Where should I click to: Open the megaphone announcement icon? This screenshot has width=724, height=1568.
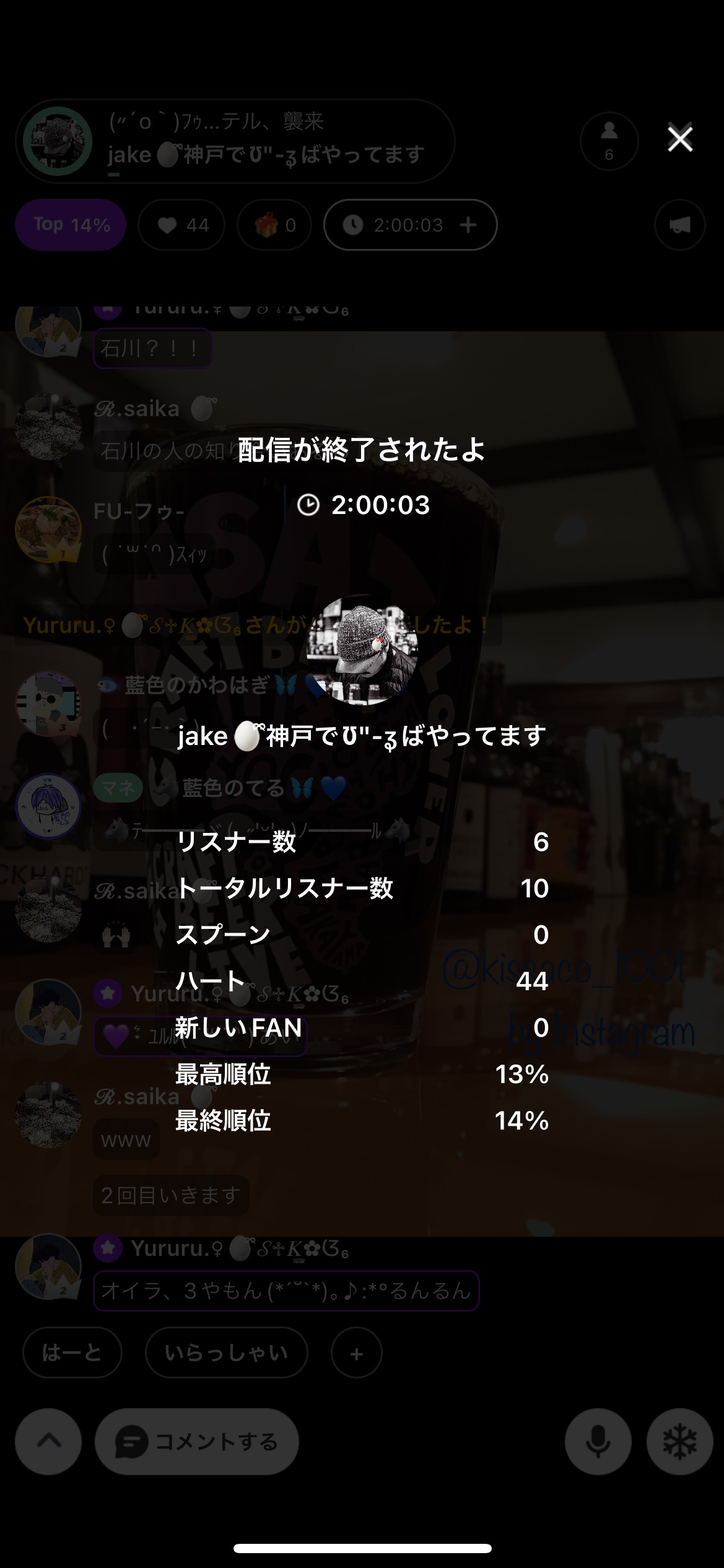679,225
